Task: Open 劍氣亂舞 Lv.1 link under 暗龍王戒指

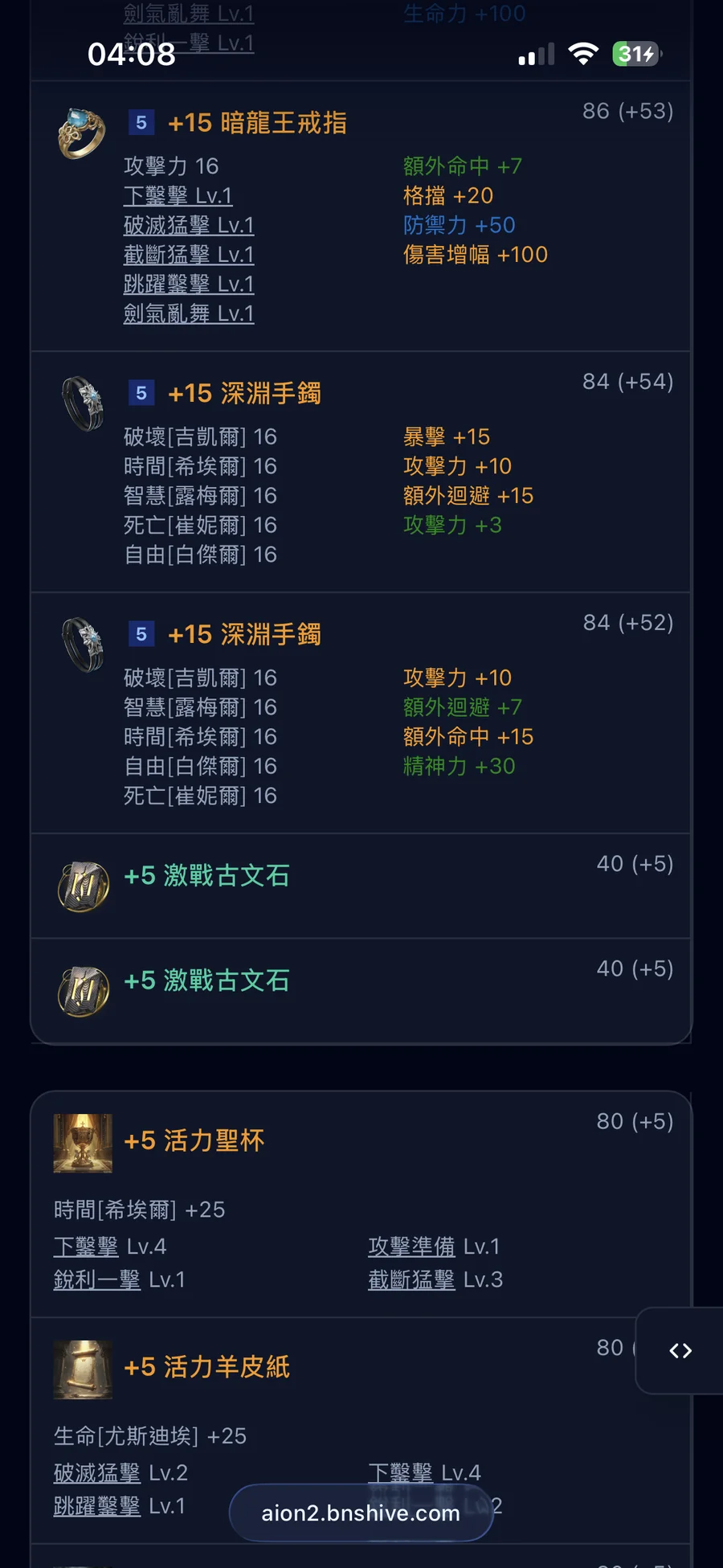Action: point(188,314)
